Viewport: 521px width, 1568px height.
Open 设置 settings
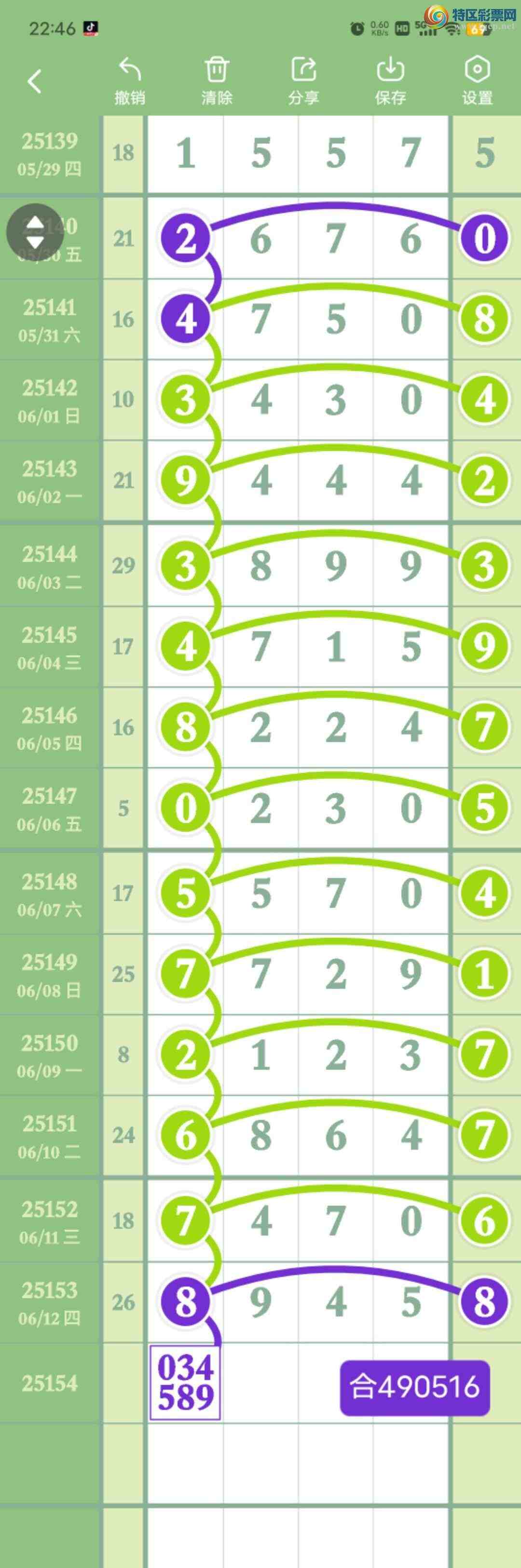point(477,81)
